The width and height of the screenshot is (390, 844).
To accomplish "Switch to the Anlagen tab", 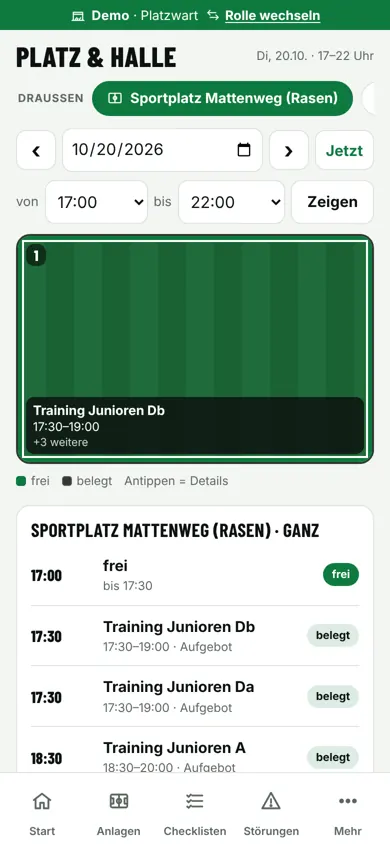I will [118, 814].
